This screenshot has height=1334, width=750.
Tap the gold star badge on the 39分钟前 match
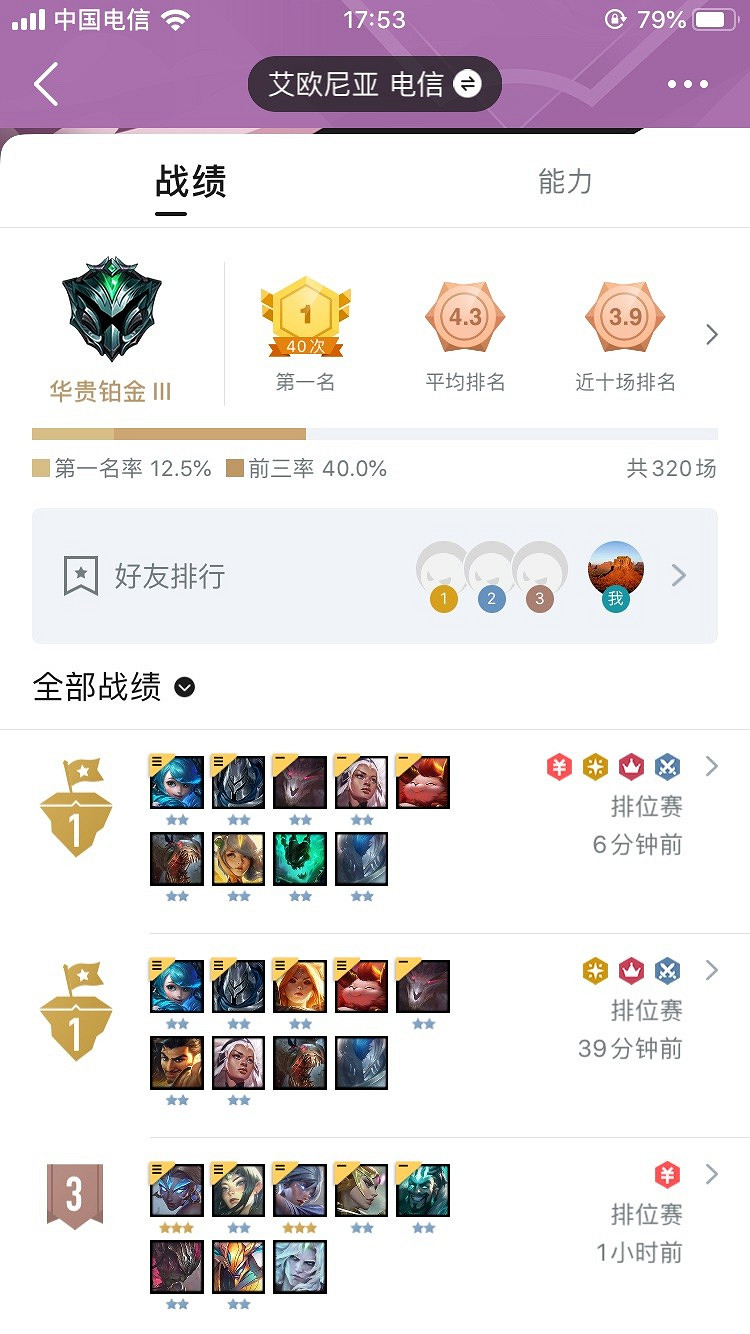[x=594, y=970]
